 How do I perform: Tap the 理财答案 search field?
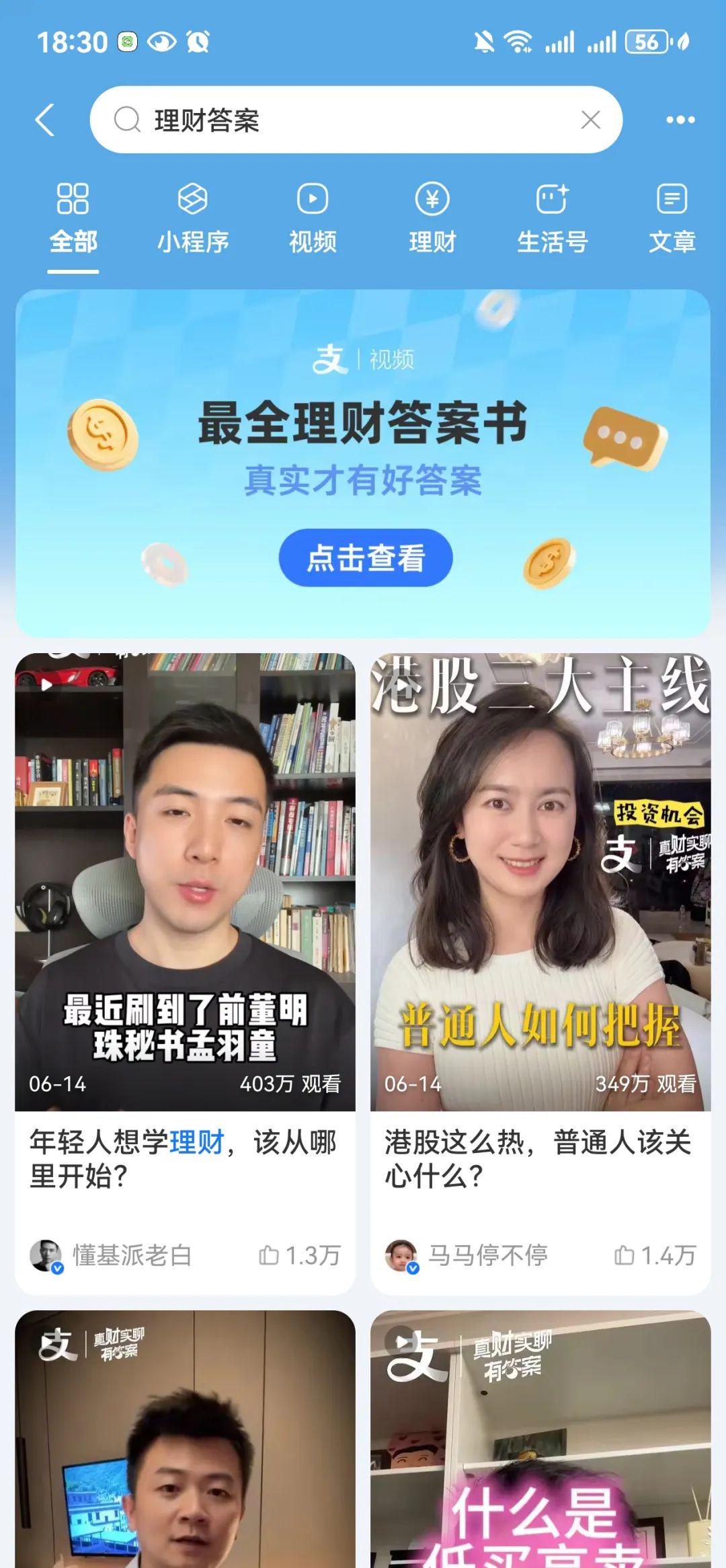click(350, 120)
